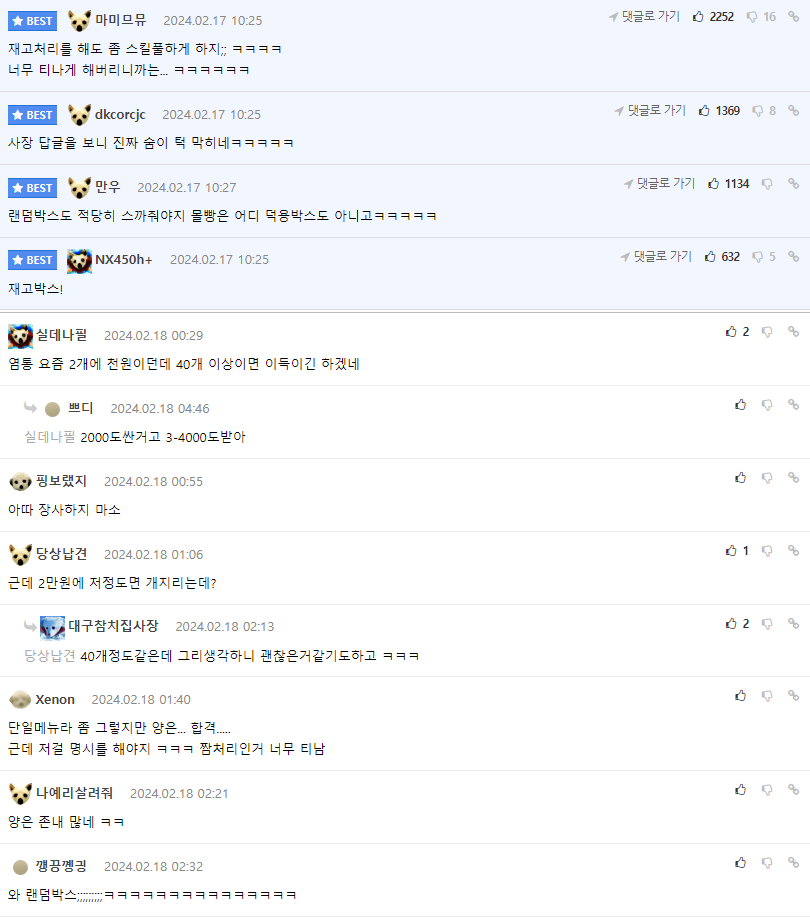The image size is (810, 920).
Task: Like 실데나필's comment about 염통
Action: [731, 332]
